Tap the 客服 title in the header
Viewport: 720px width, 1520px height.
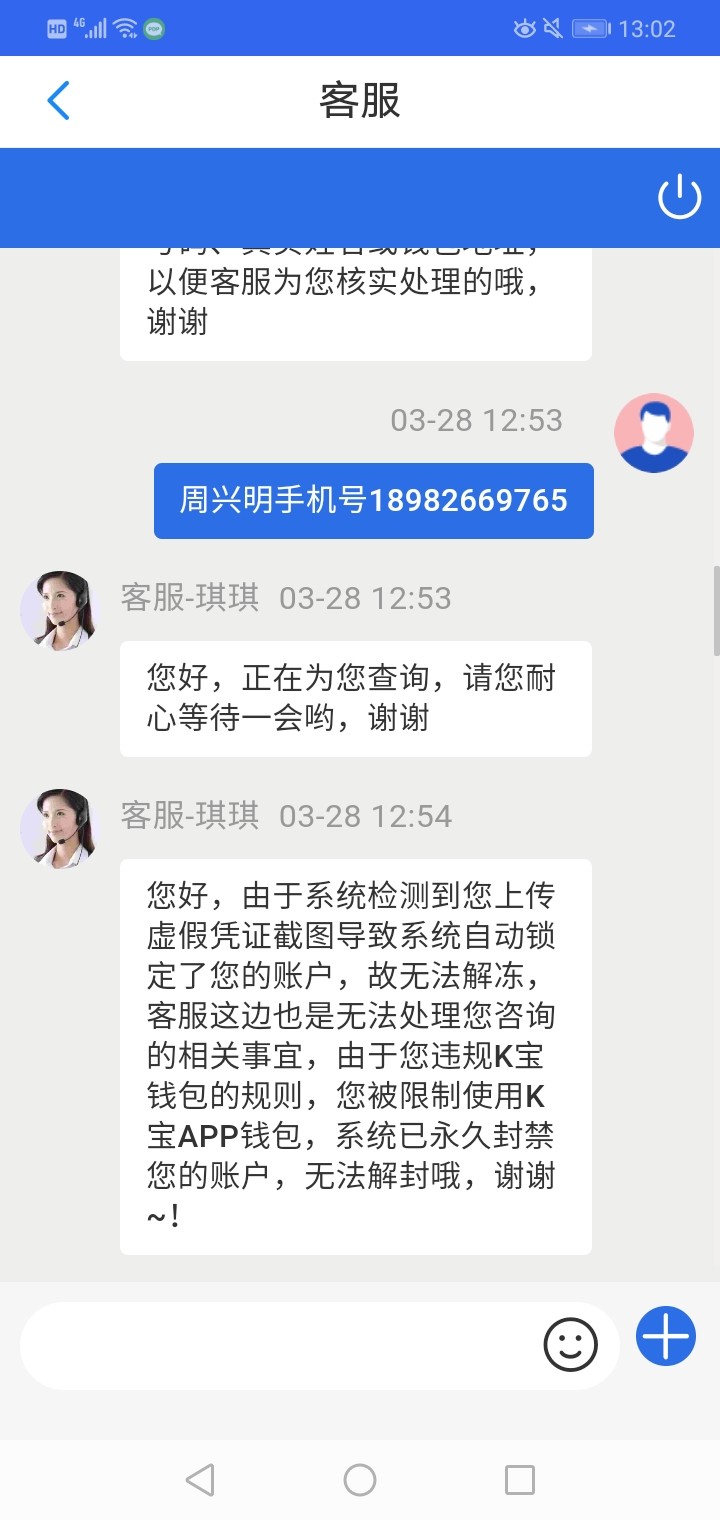[x=360, y=101]
